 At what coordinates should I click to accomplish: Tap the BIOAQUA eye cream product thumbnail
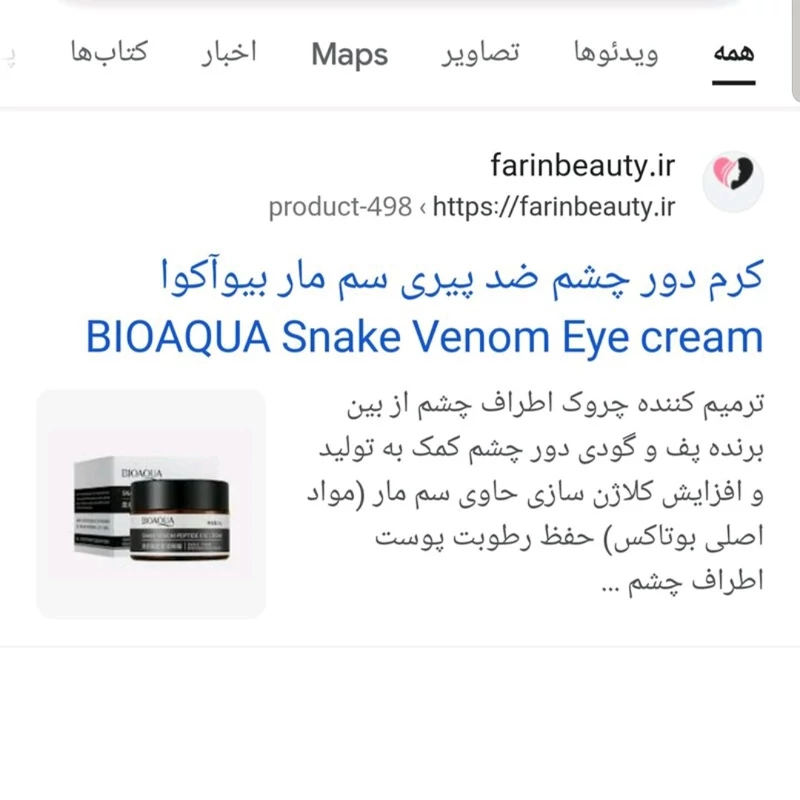pyautogui.click(x=151, y=503)
